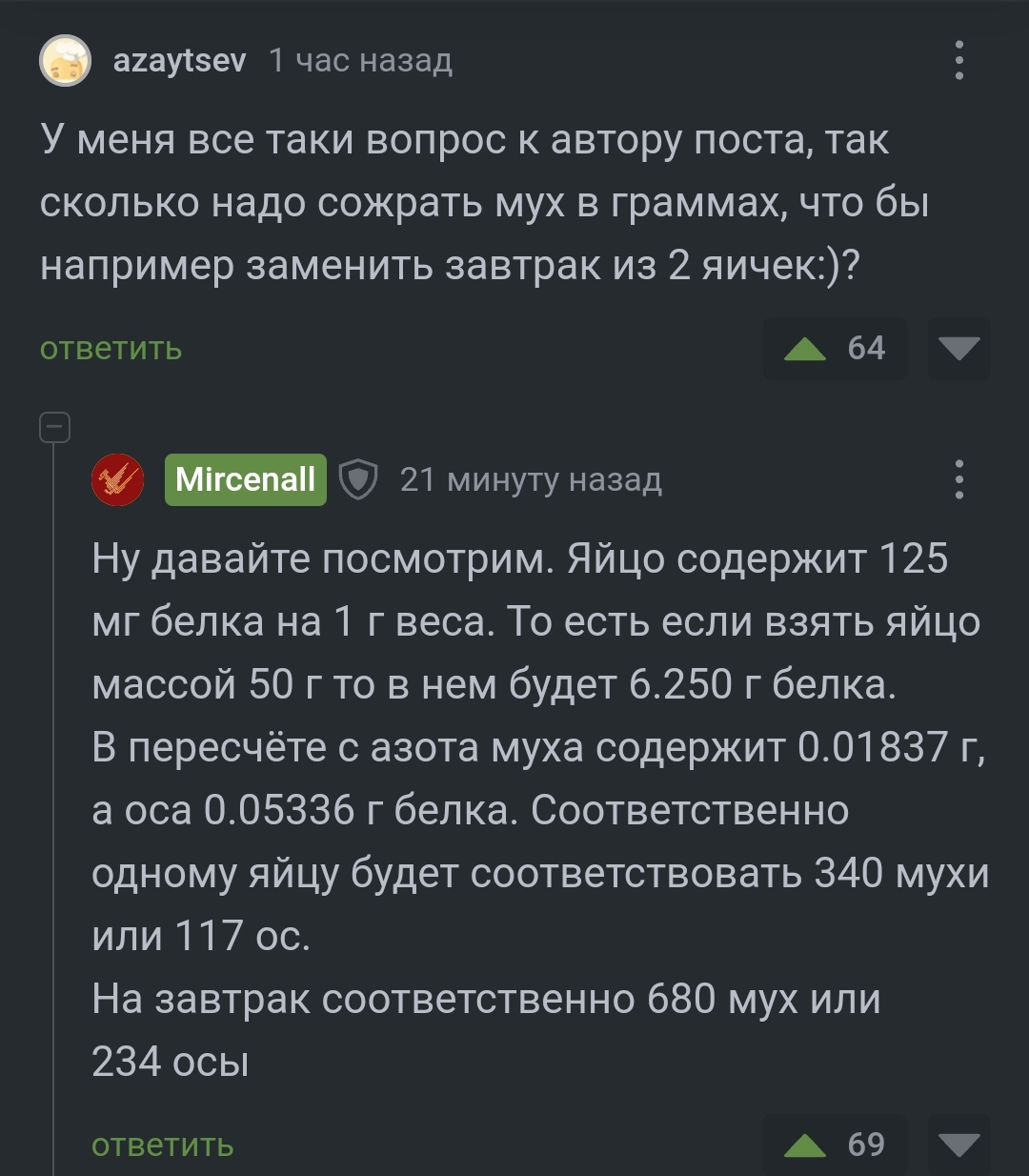
Task: Open azaytsev's profile avatar
Action: (65, 61)
